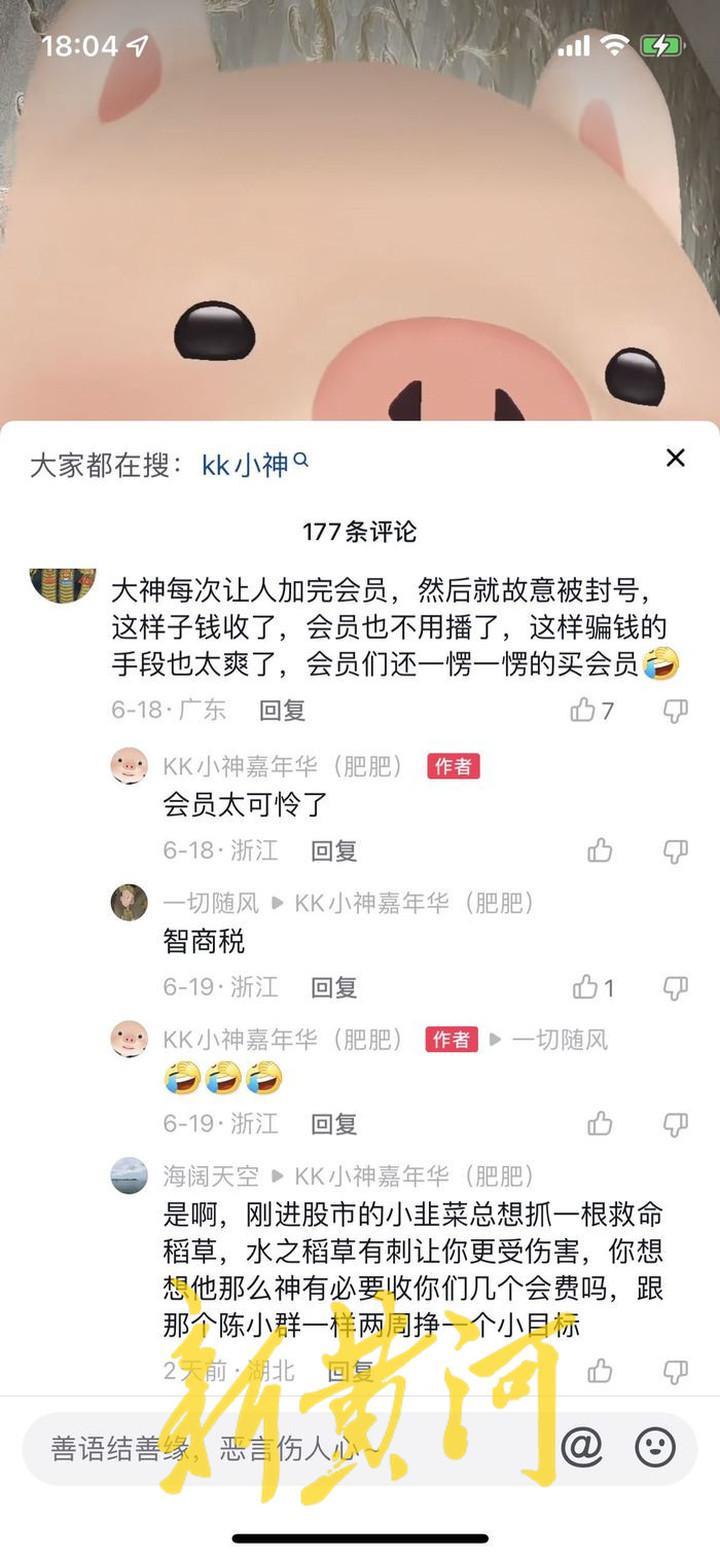The width and height of the screenshot is (720, 1558).
Task: Reply to the top comment from 广东
Action: [x=282, y=710]
